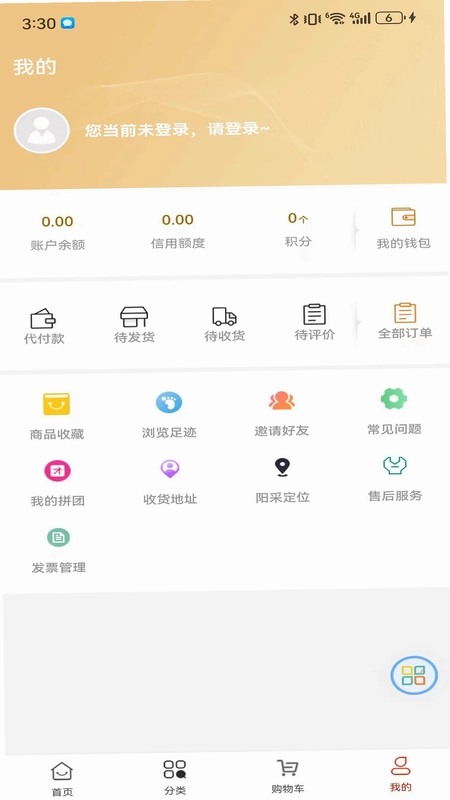Open 售后服务 after-sales service
Screen dimensions: 450x800
coord(395,478)
